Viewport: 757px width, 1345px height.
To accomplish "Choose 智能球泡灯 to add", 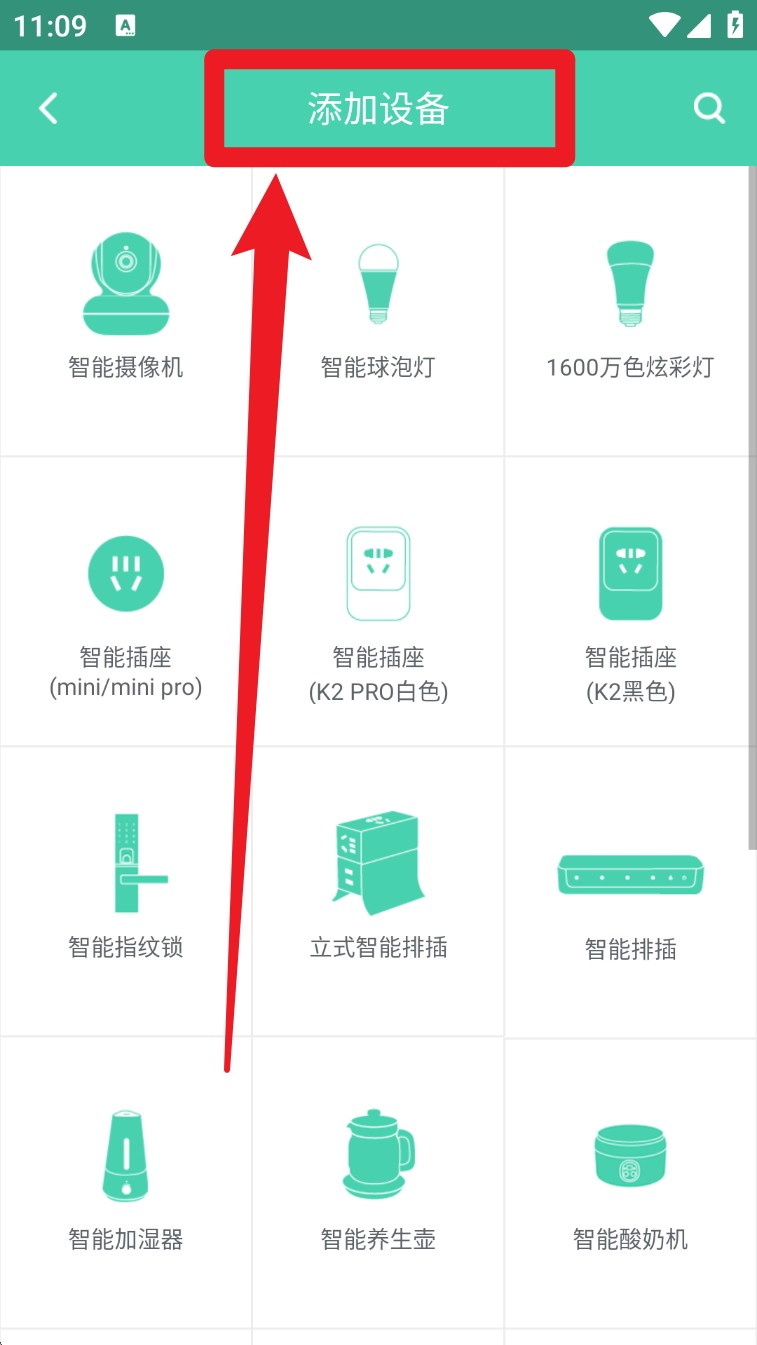I will click(378, 310).
